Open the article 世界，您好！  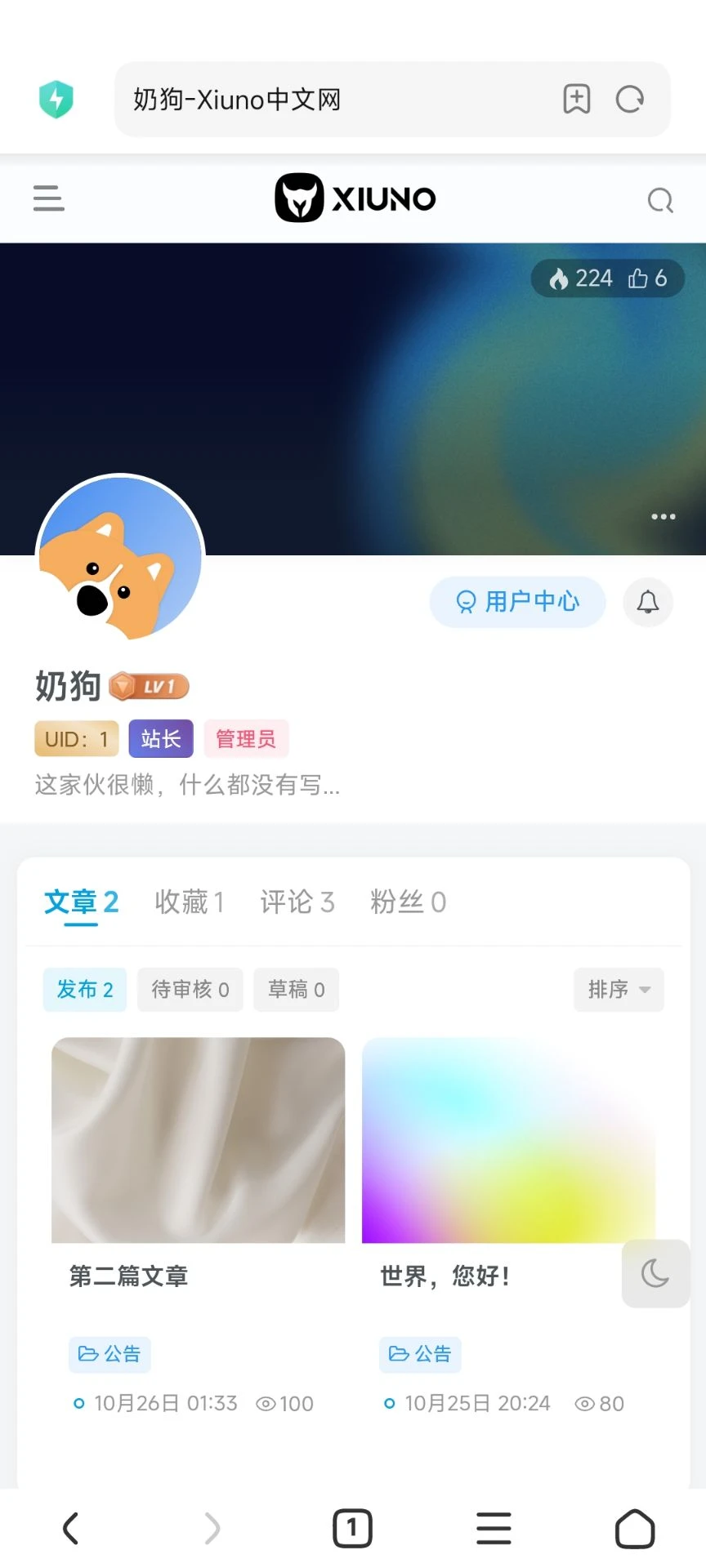pyautogui.click(x=445, y=1276)
